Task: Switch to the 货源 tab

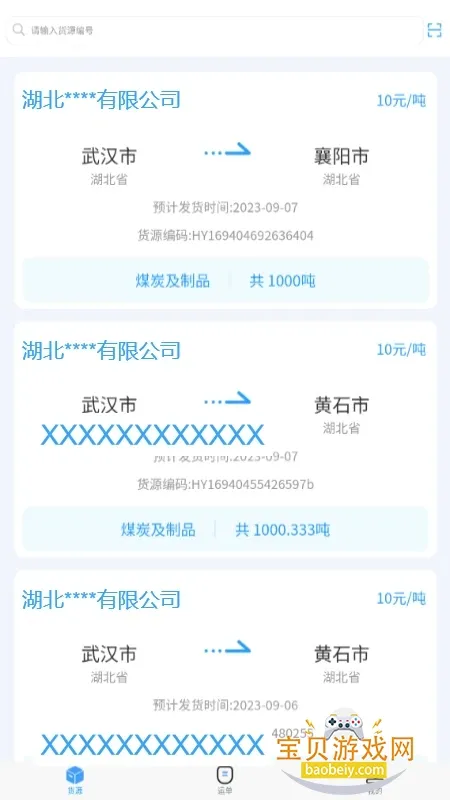Action: 75,781
